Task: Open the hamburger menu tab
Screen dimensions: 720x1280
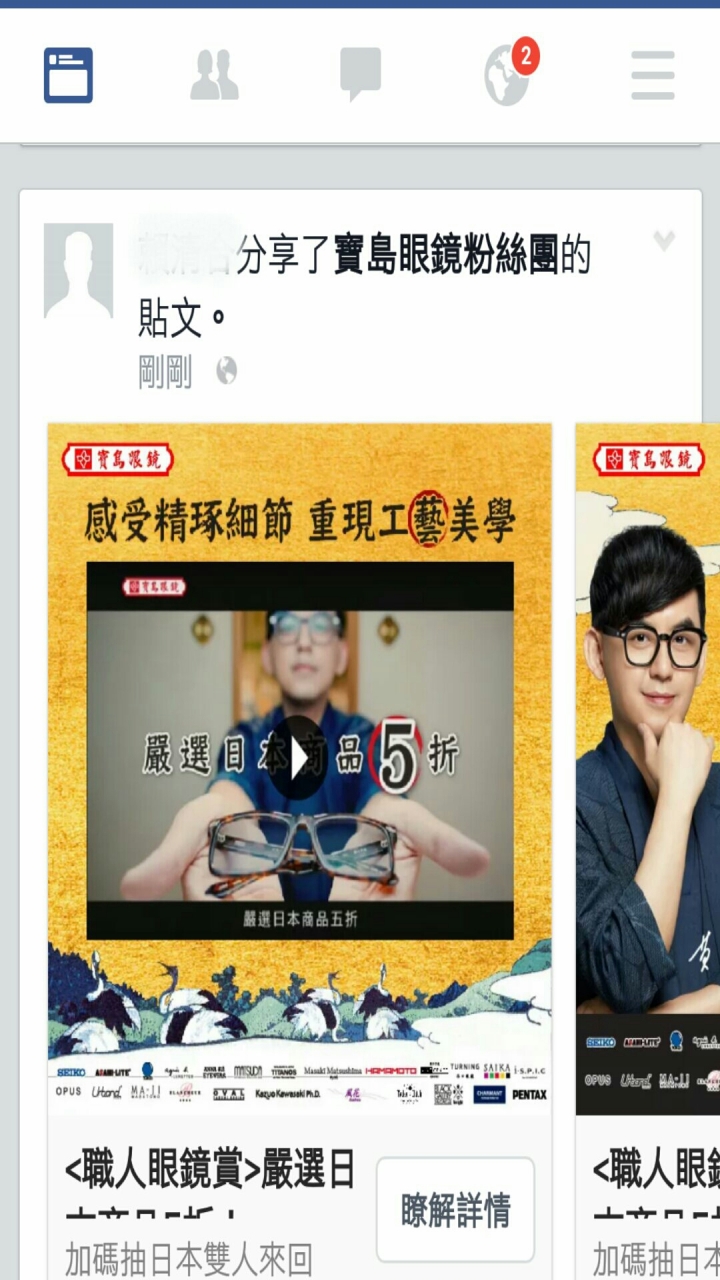Action: (x=652, y=75)
